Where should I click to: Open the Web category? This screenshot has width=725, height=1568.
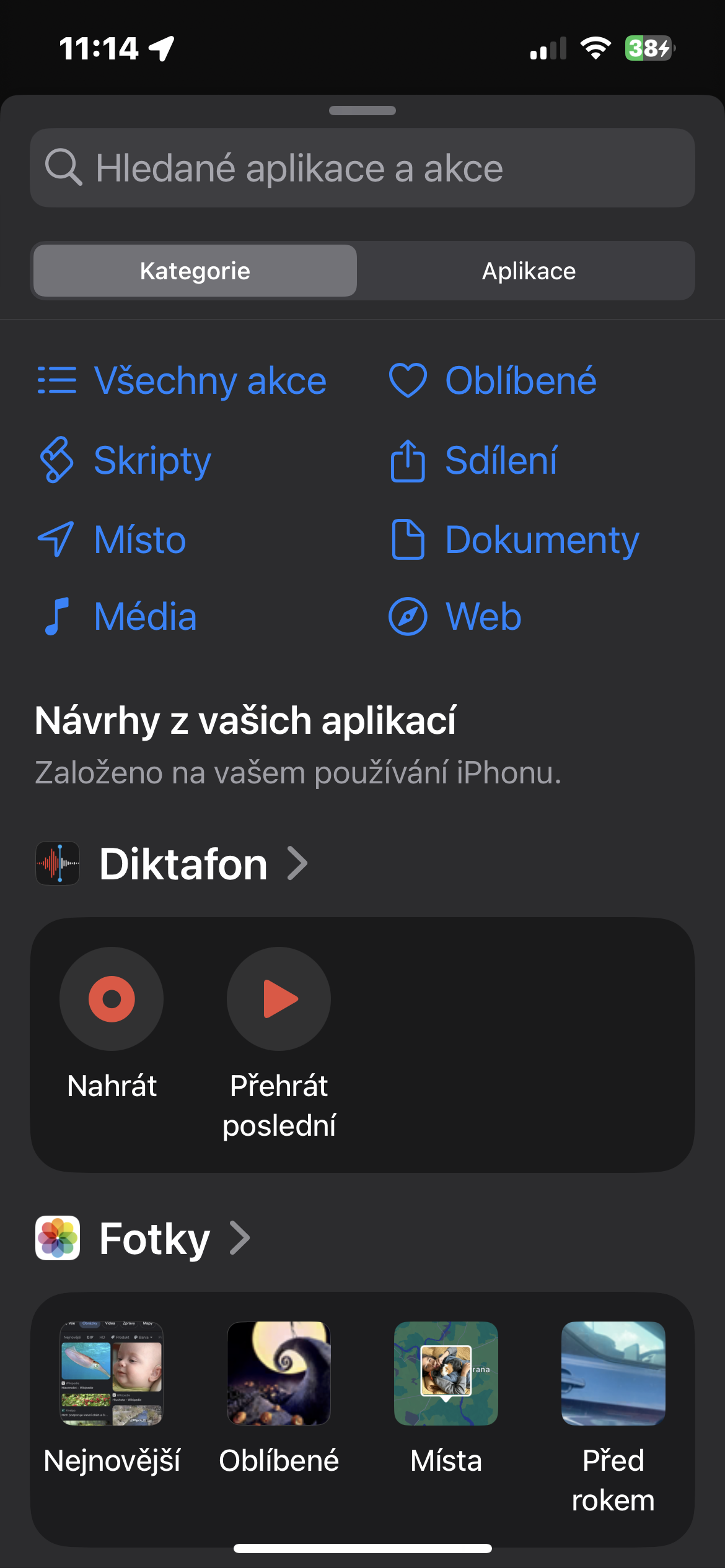[455, 617]
